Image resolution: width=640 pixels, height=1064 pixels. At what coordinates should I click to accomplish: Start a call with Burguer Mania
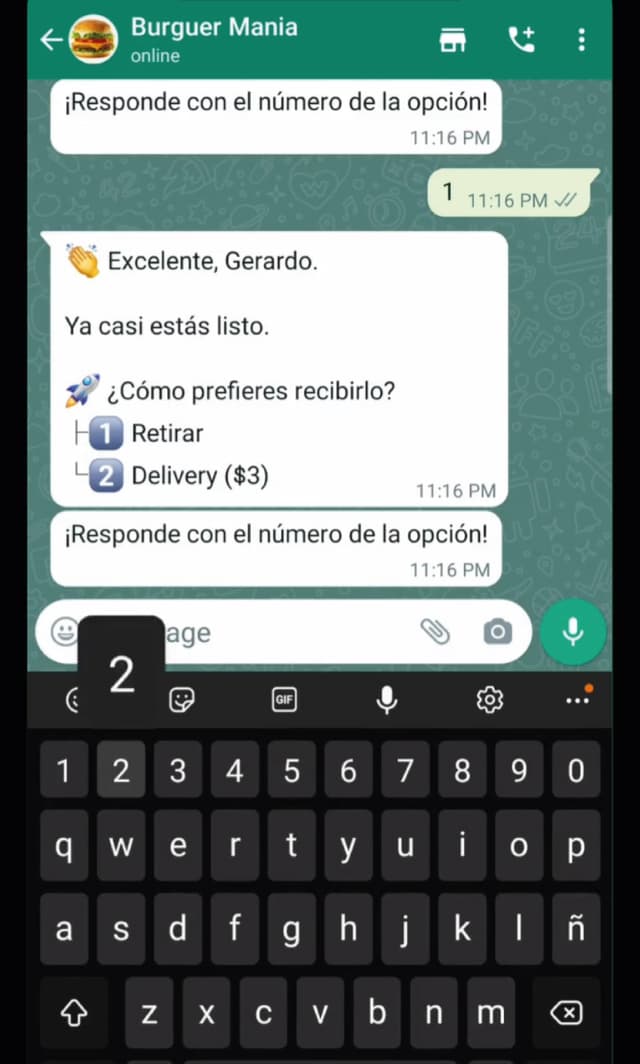(x=521, y=41)
